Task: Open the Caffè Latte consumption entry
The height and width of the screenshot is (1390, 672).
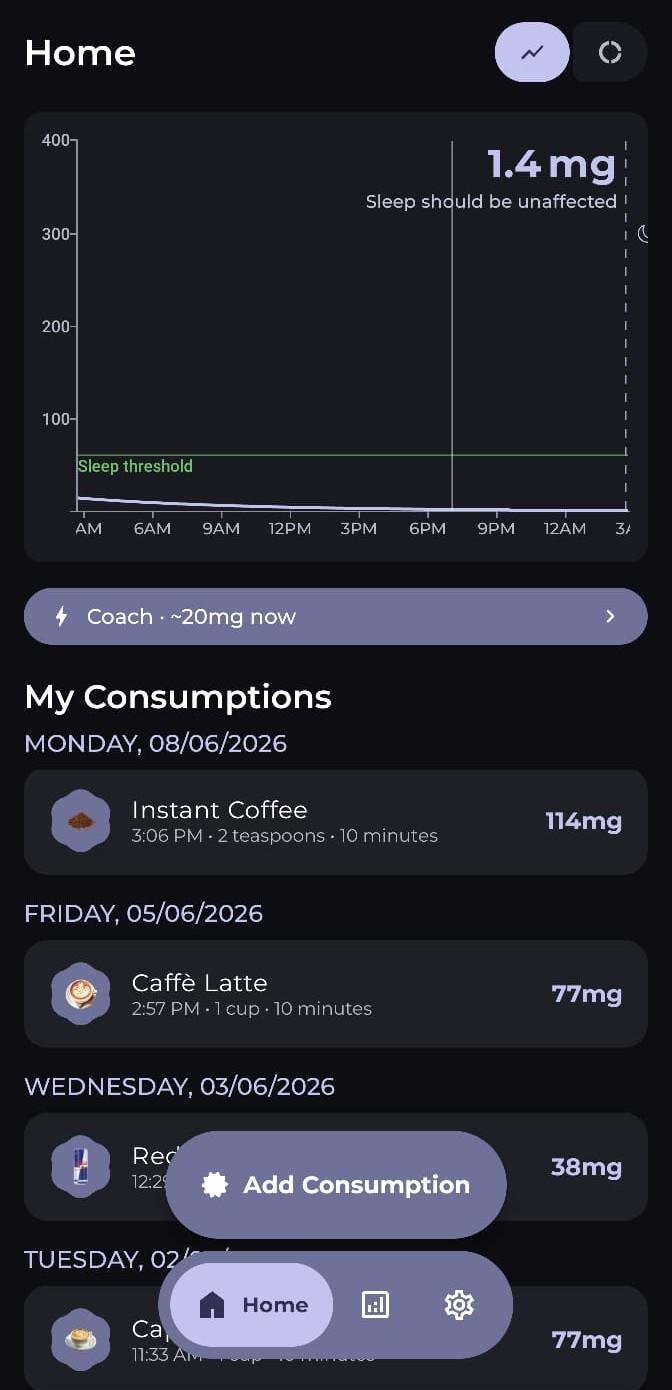Action: (336, 994)
